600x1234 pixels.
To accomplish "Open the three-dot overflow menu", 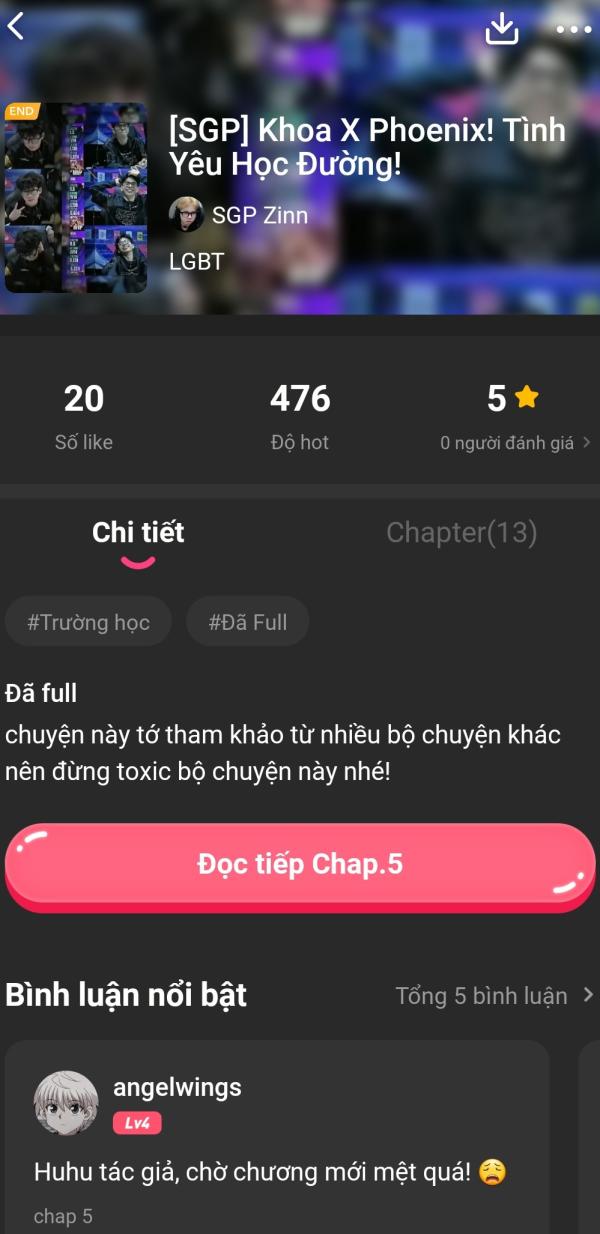I will pyautogui.click(x=574, y=30).
